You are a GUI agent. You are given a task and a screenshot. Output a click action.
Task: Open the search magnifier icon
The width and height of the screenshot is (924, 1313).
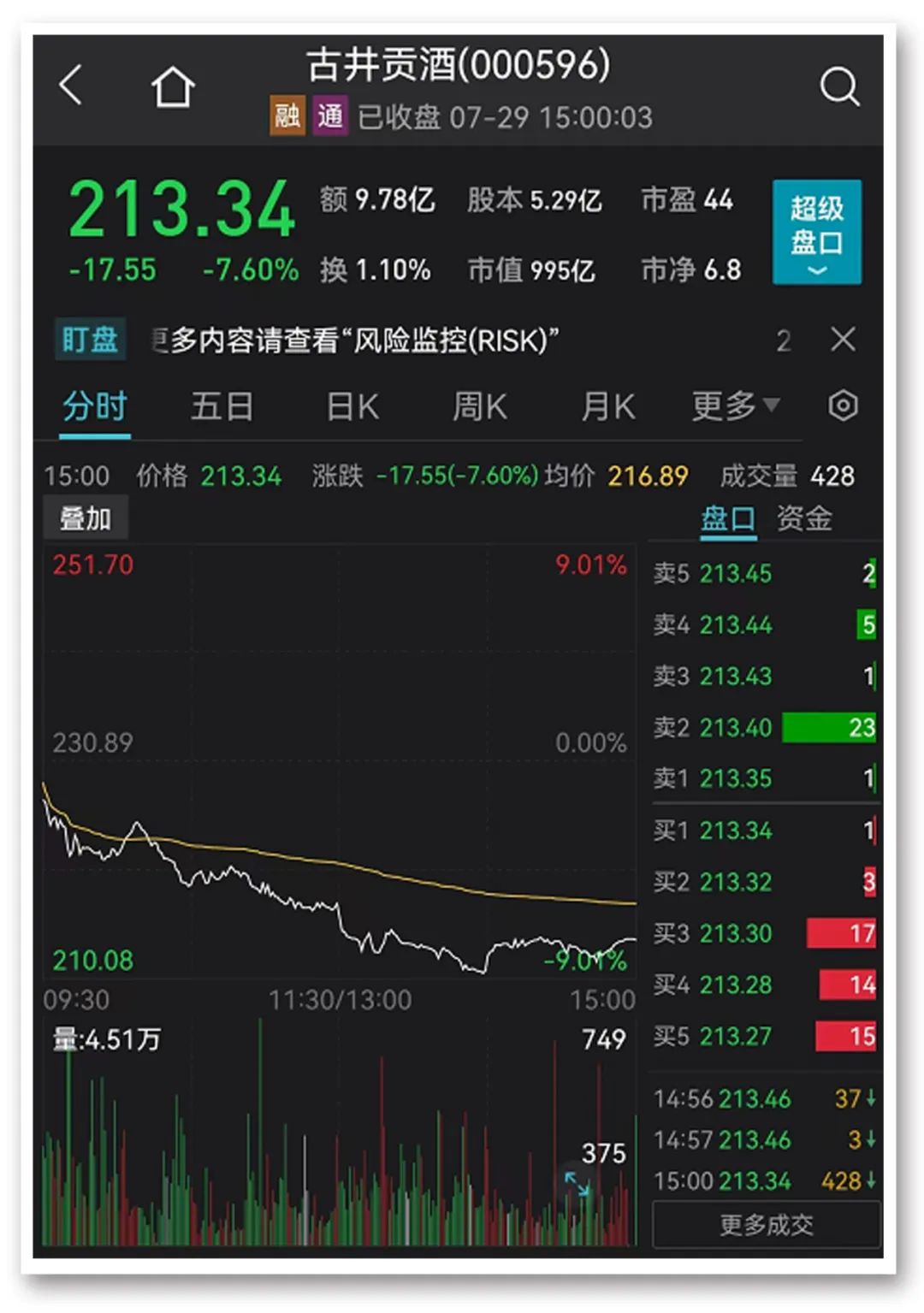coord(838,86)
